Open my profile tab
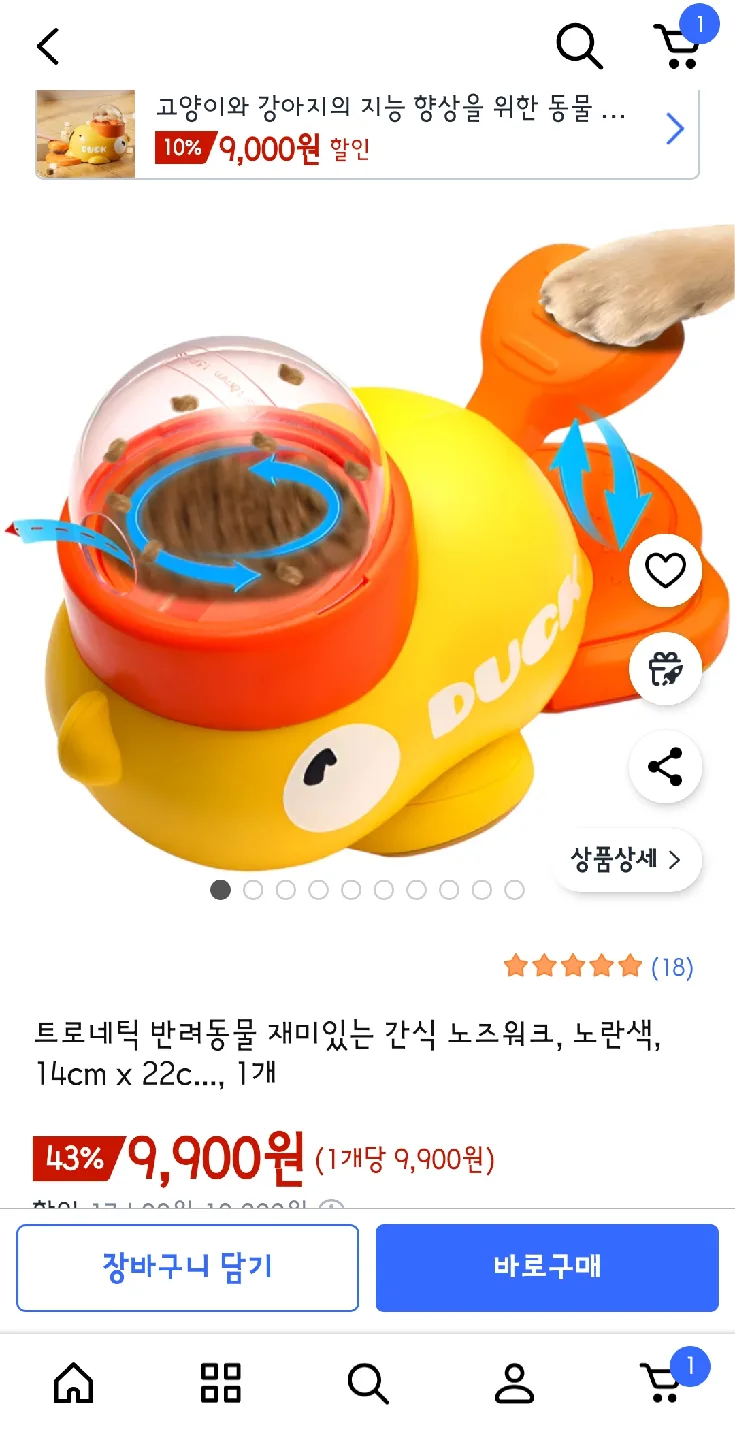 point(515,1384)
